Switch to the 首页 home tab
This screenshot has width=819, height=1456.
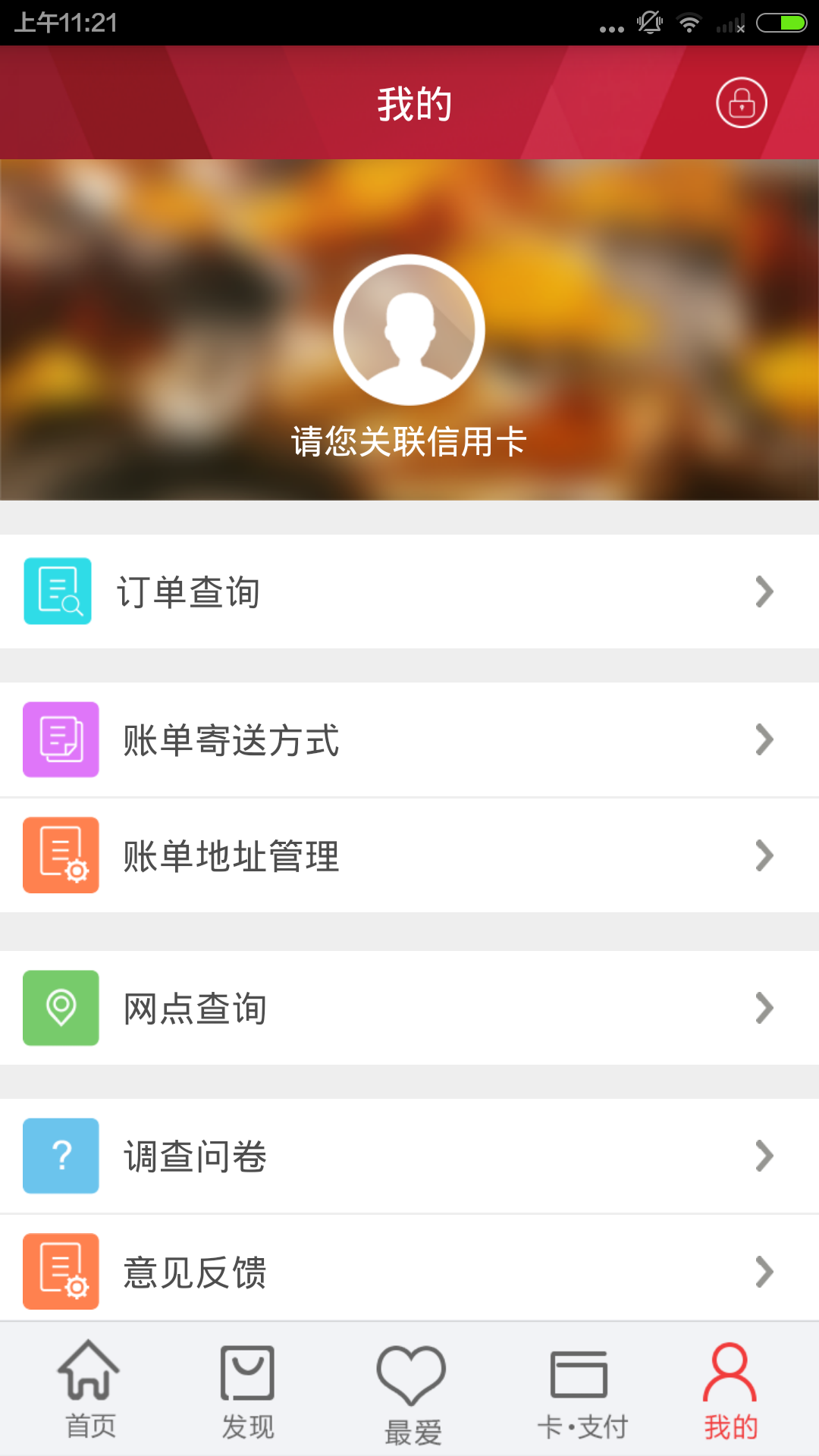point(89,1389)
